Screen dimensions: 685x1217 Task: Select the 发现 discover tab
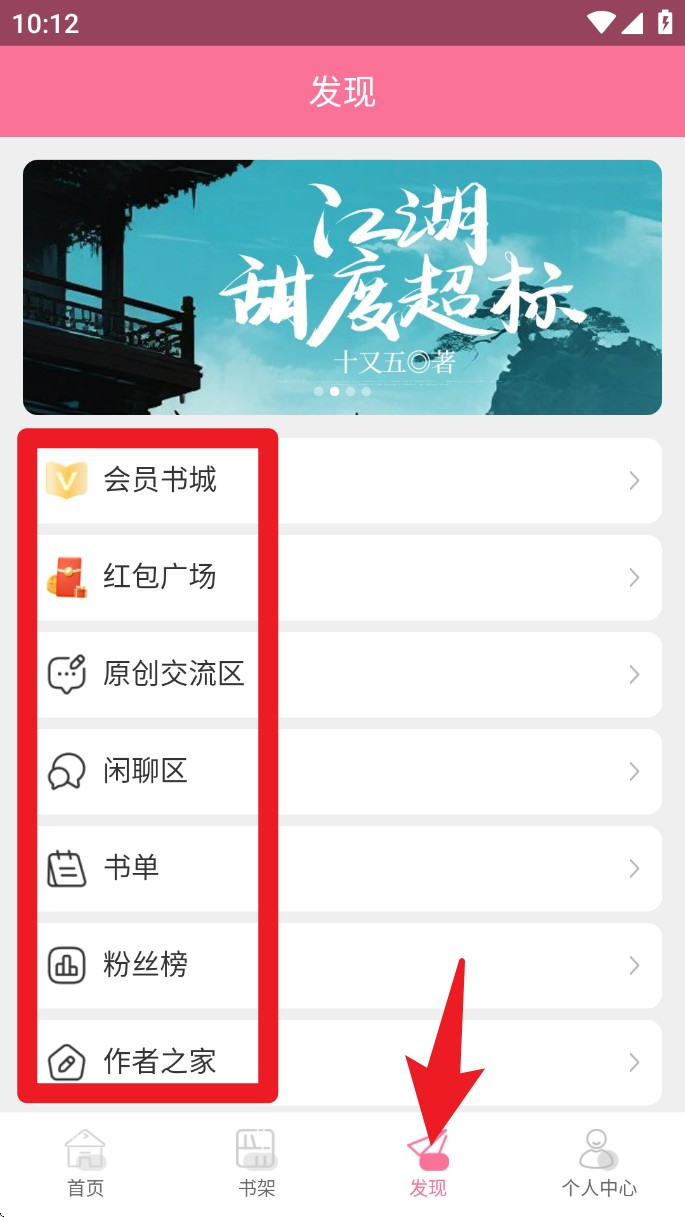[x=428, y=1165]
